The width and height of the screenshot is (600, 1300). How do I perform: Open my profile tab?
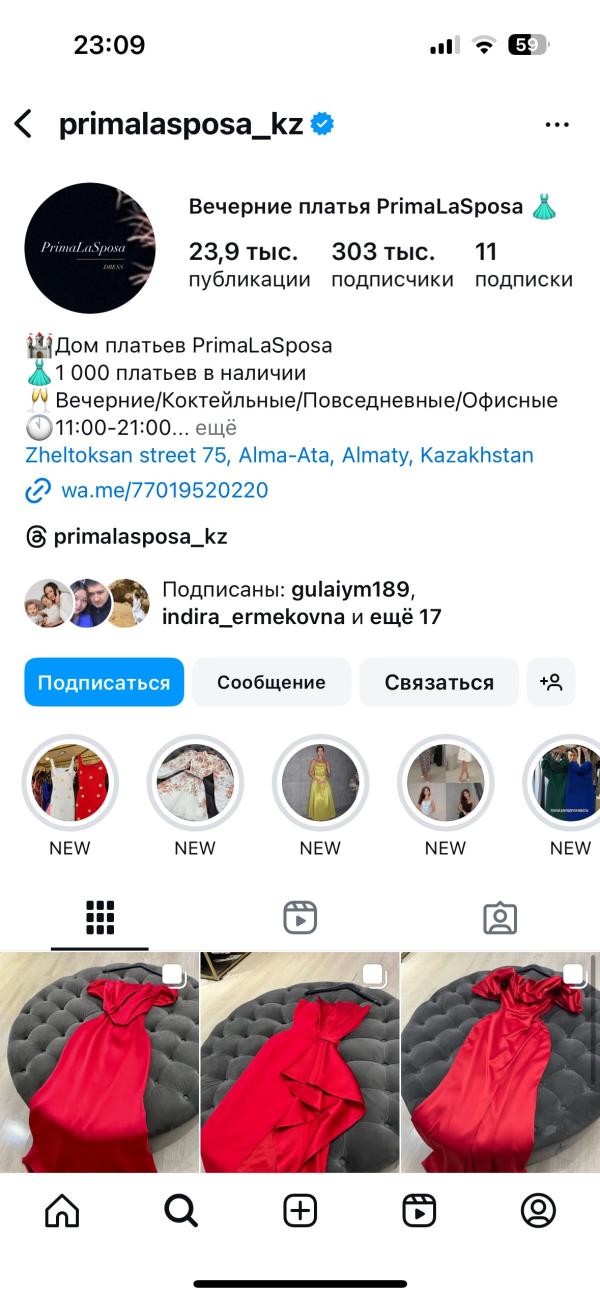click(x=538, y=1211)
